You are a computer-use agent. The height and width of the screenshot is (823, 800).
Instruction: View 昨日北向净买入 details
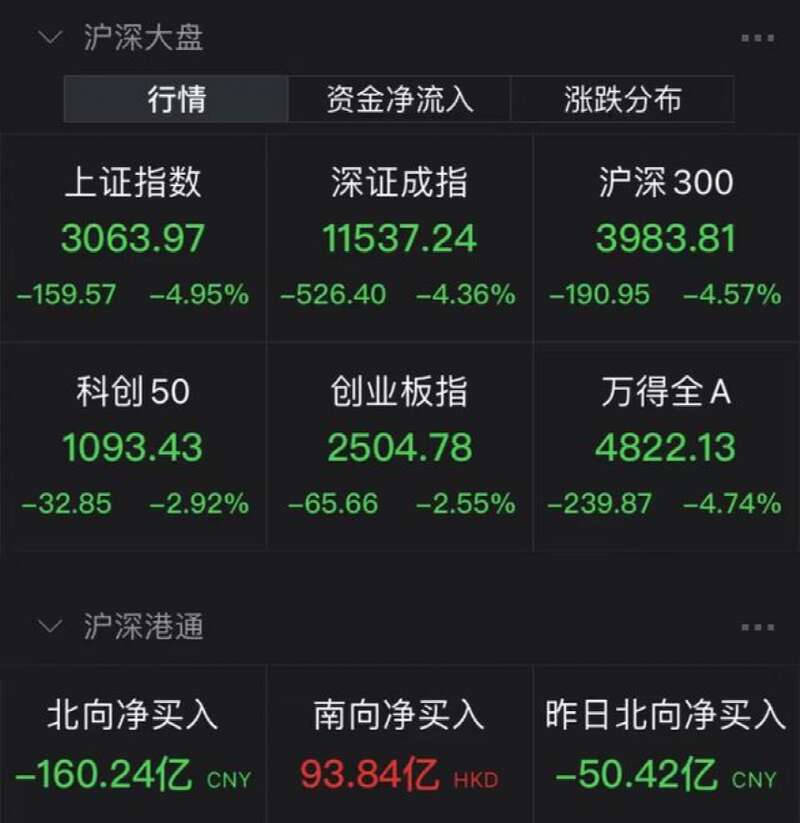666,745
